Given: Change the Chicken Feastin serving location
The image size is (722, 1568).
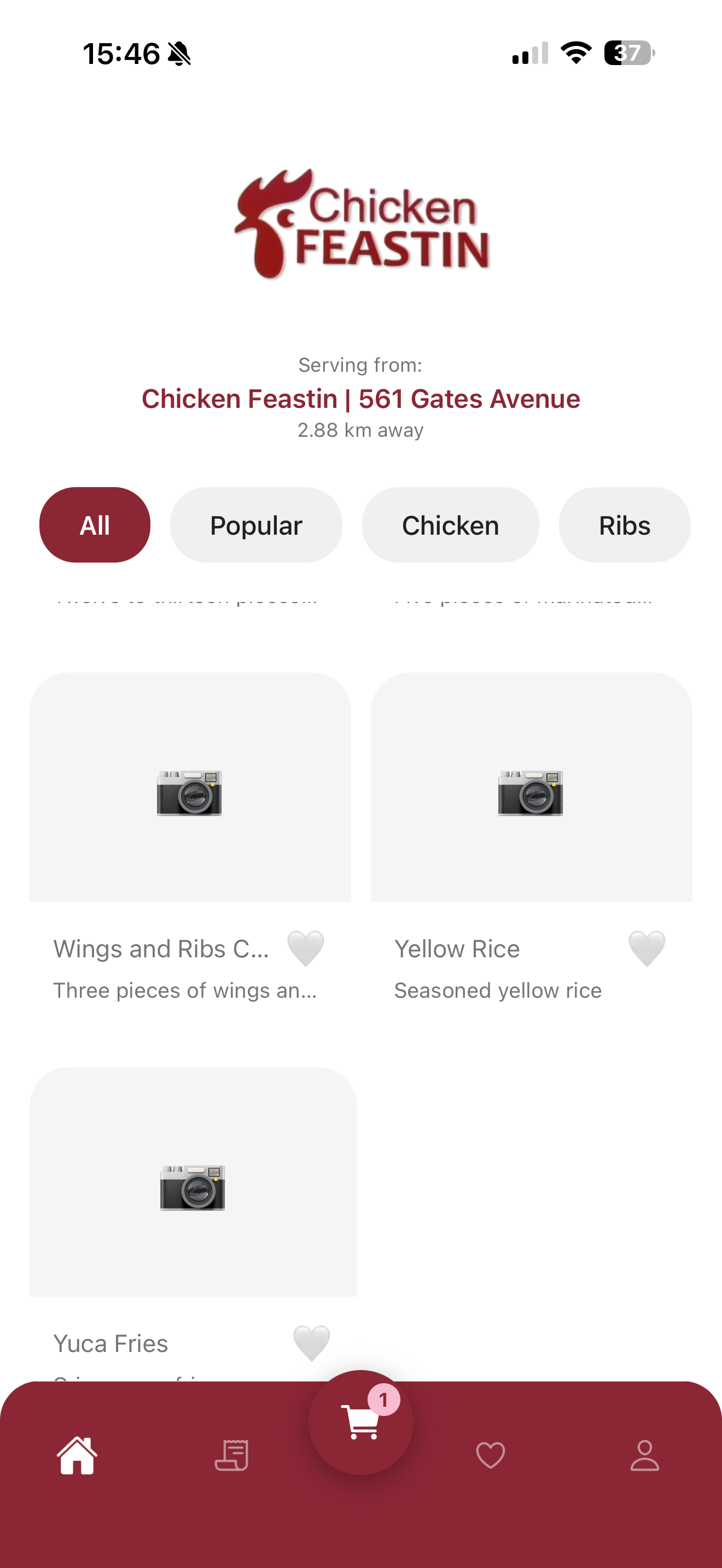Looking at the screenshot, I should (x=361, y=399).
